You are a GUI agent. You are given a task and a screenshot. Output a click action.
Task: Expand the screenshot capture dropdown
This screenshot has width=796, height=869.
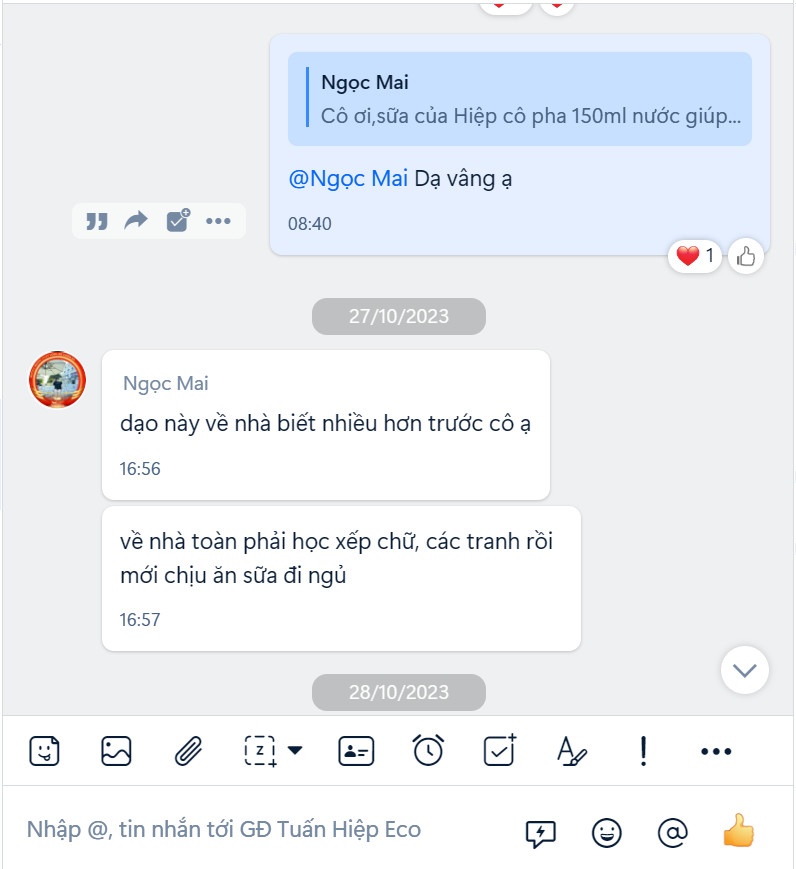pos(295,750)
